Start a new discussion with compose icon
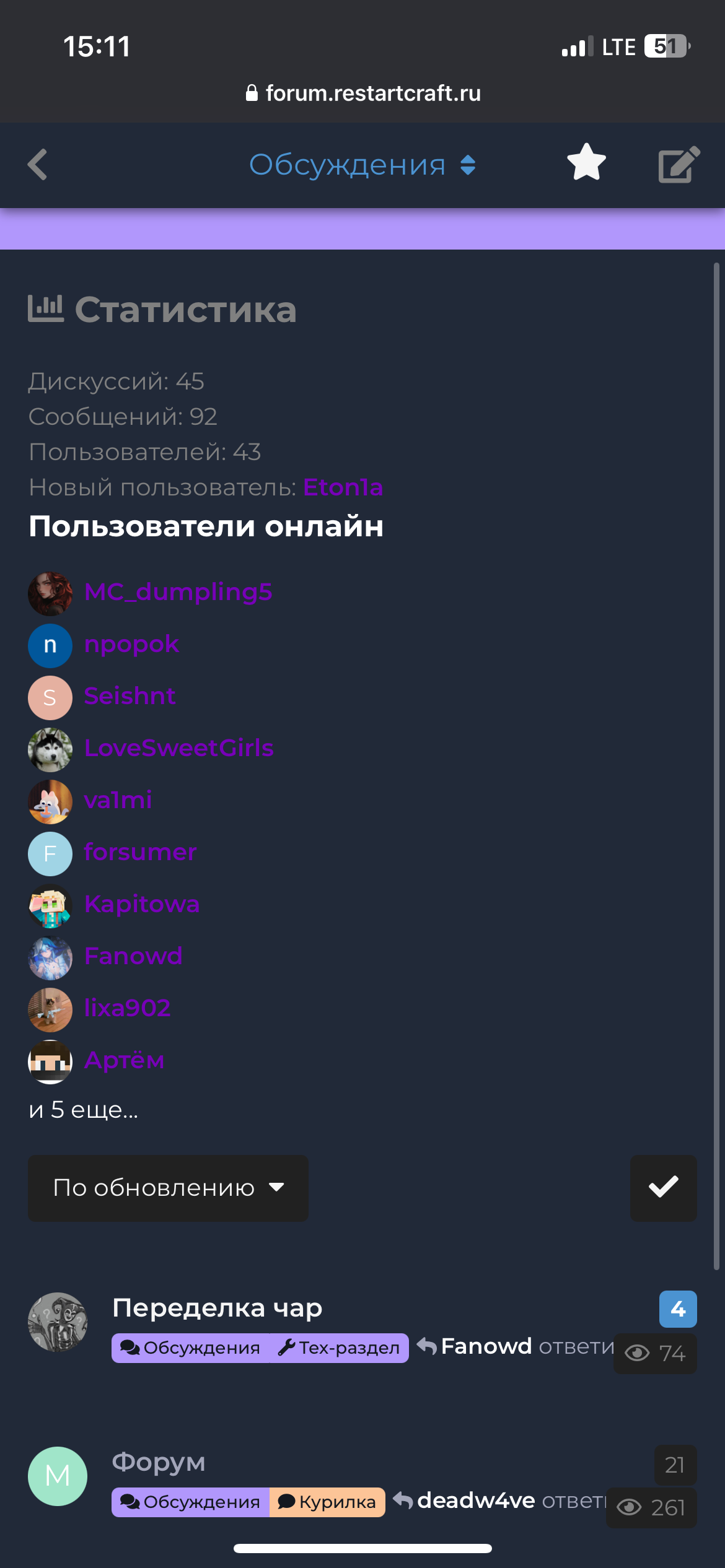 pyautogui.click(x=679, y=165)
